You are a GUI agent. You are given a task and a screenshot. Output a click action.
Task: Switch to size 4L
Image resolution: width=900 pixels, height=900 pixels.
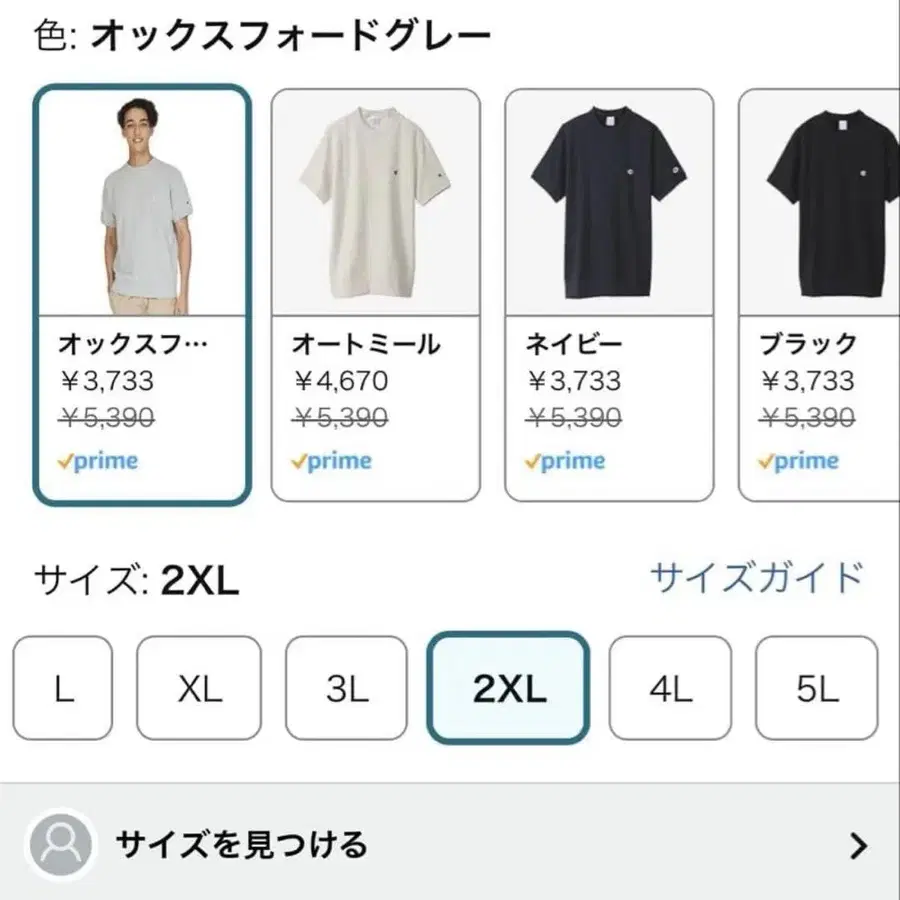click(670, 688)
